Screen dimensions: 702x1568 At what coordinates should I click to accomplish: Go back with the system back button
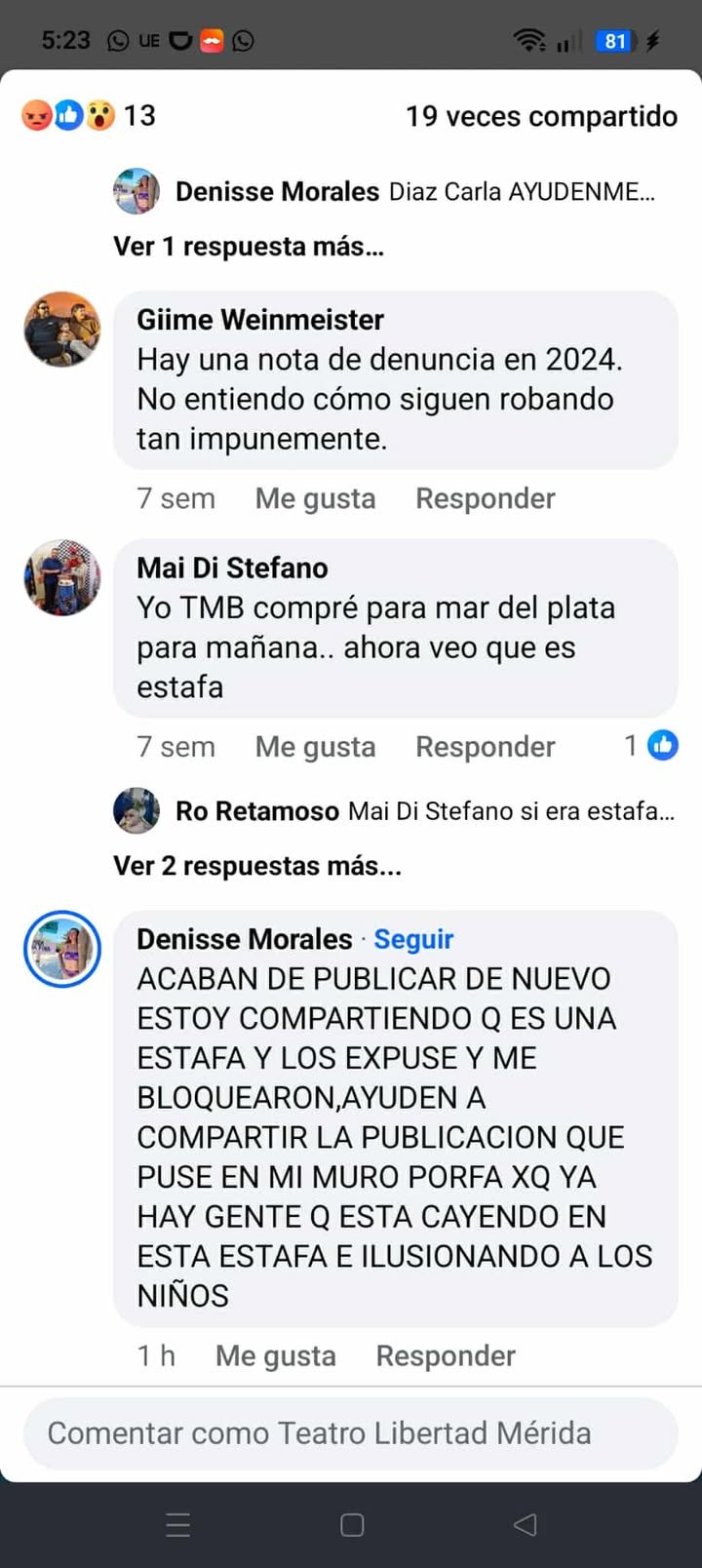[x=525, y=1525]
